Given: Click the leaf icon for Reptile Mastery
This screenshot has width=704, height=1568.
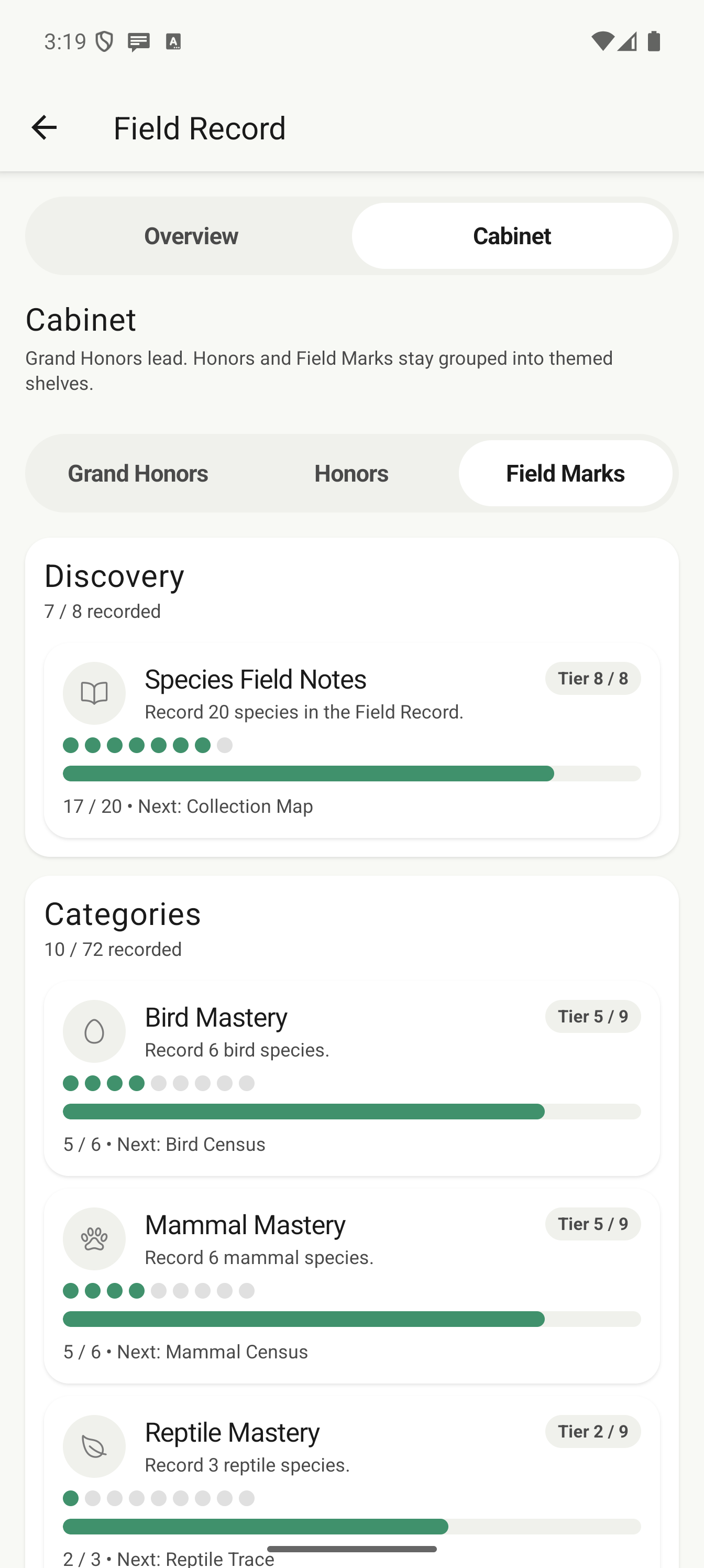Looking at the screenshot, I should coord(94,1447).
